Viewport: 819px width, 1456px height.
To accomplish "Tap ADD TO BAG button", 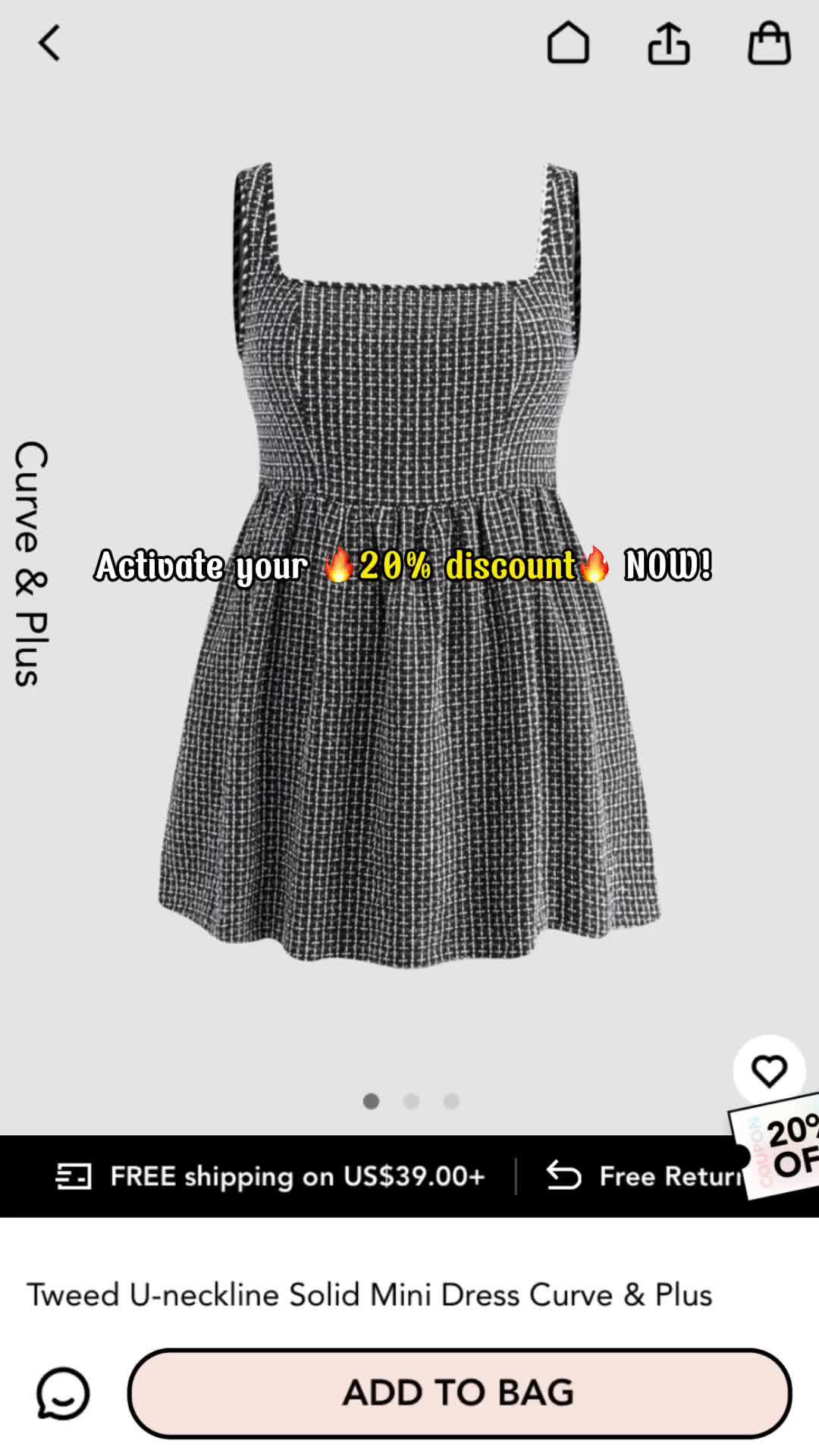I will click(460, 1393).
